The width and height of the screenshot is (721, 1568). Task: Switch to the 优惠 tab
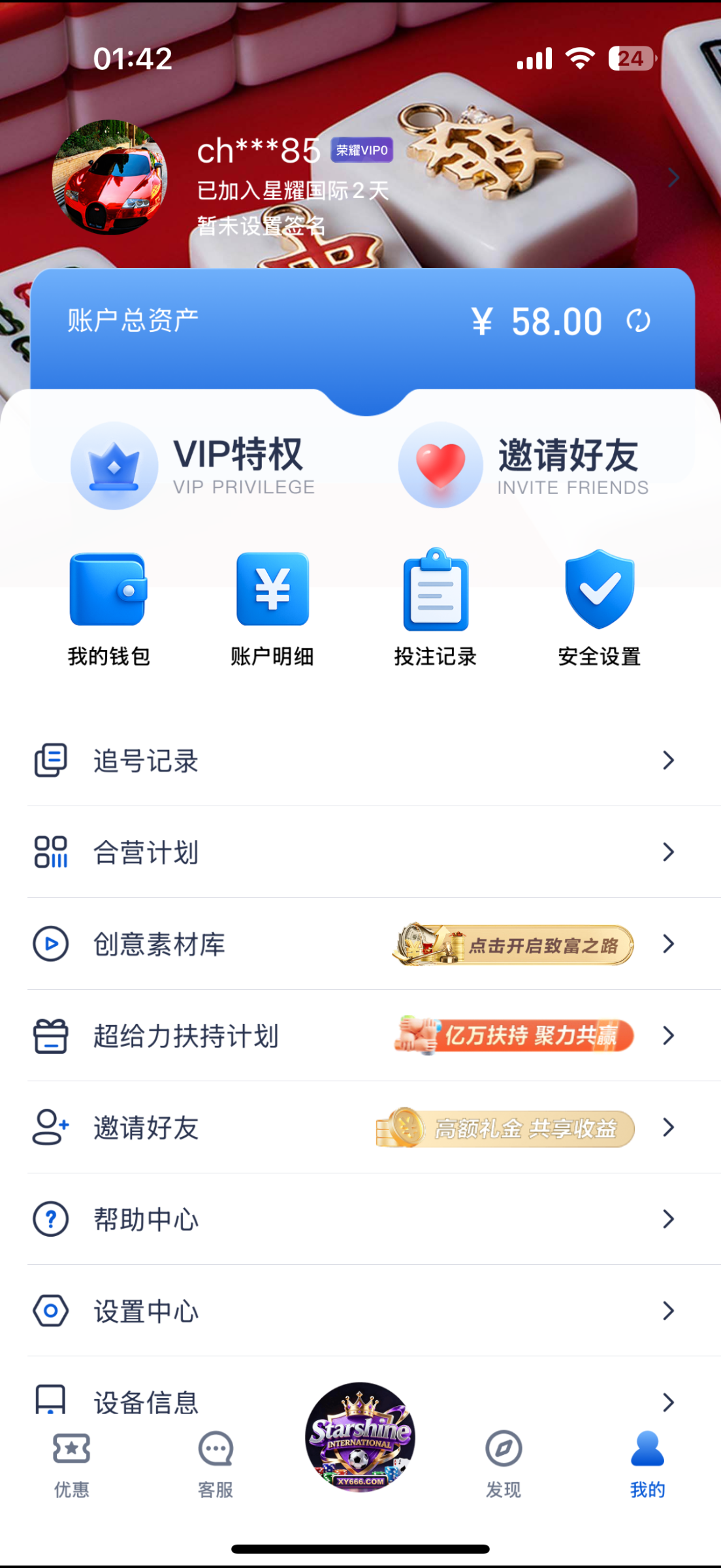click(72, 1465)
